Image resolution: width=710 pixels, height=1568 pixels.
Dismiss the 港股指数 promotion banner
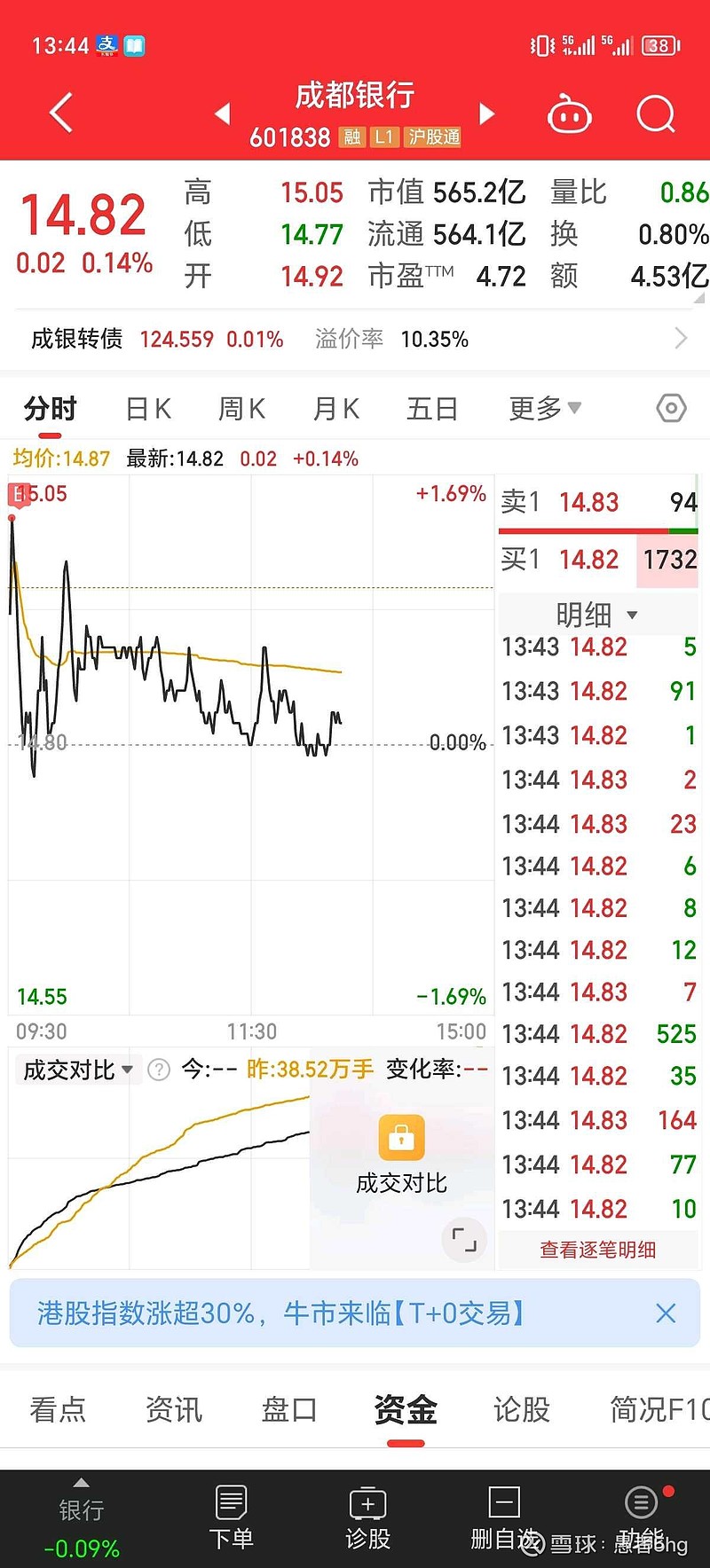coord(667,1313)
